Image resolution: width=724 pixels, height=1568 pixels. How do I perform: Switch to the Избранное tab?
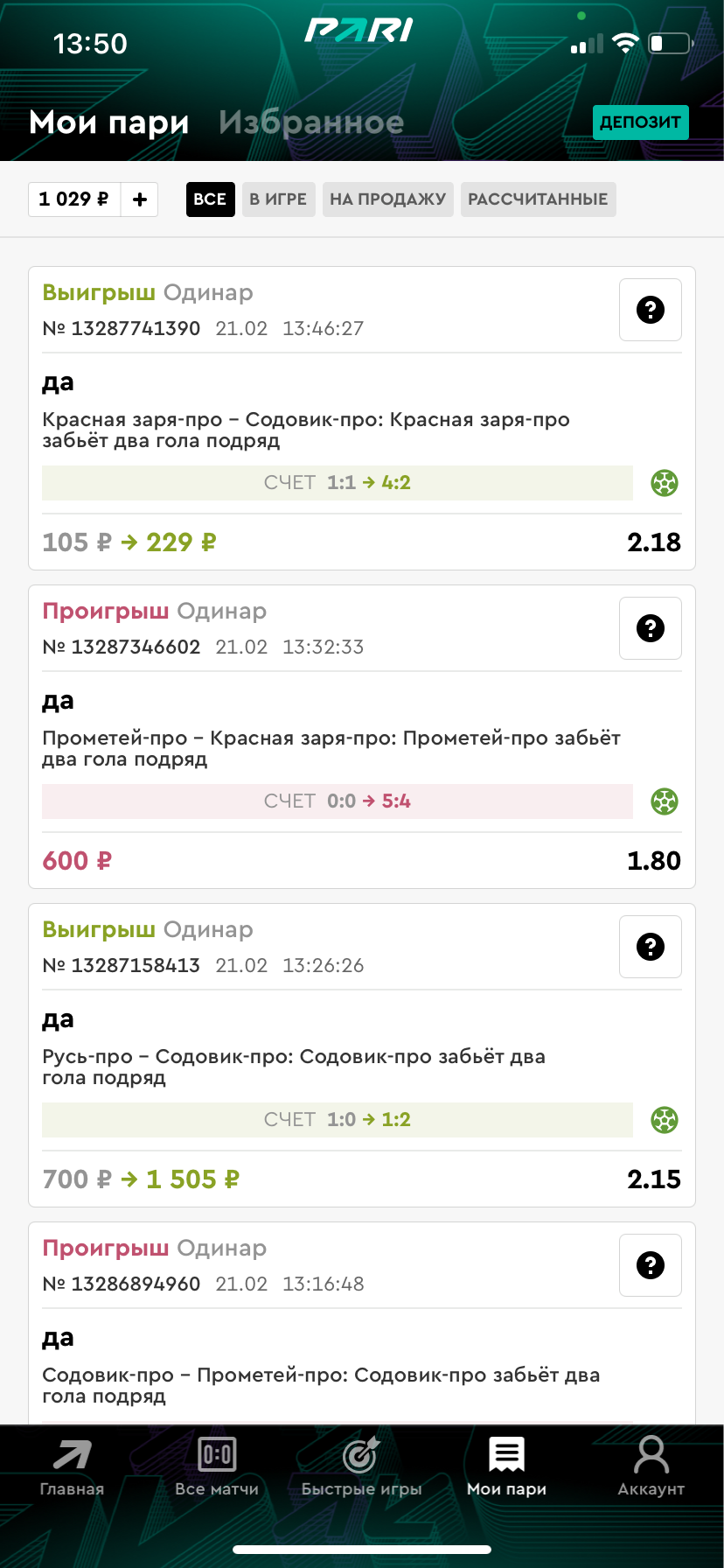point(311,122)
